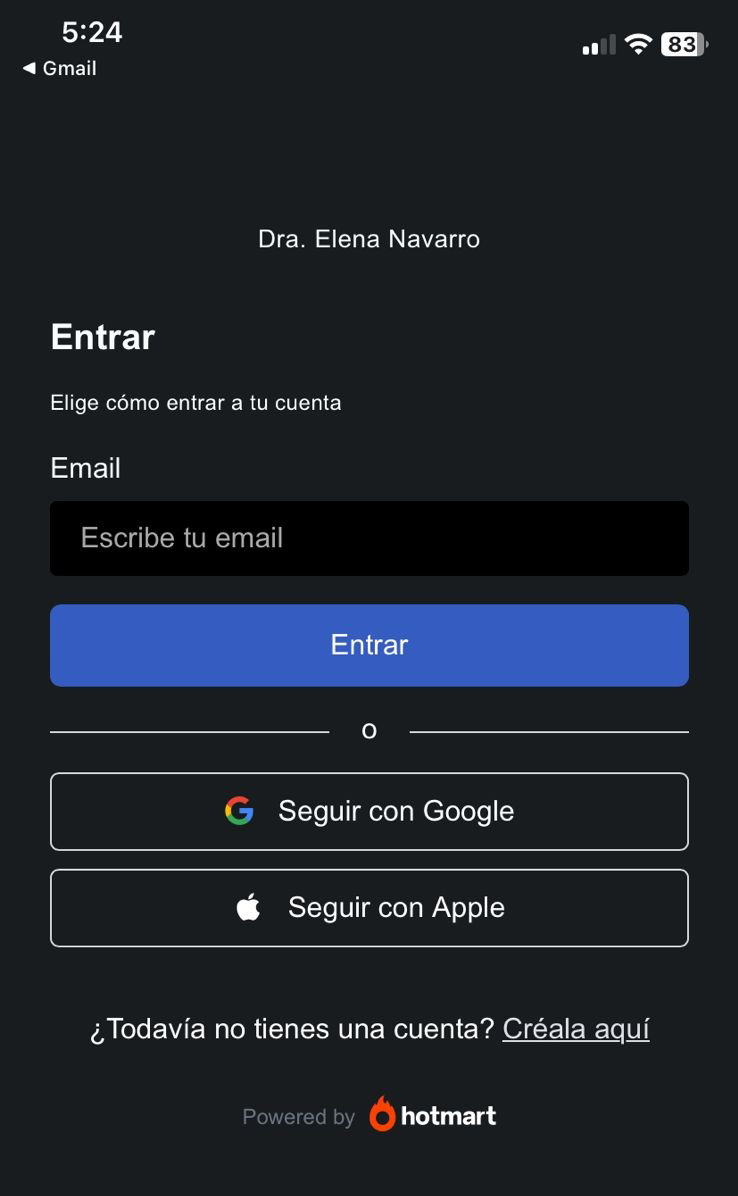The image size is (738, 1196).
Task: Sign in using Seguir con Apple
Action: click(369, 908)
